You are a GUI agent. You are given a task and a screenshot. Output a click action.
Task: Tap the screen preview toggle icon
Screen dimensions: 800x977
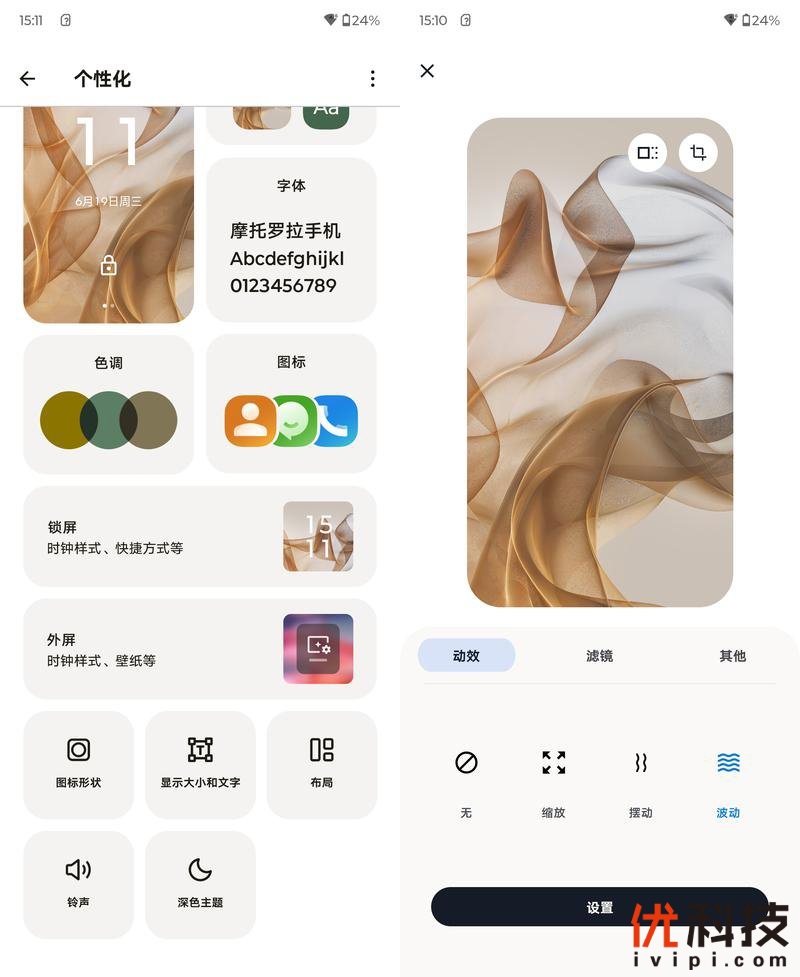pos(647,153)
